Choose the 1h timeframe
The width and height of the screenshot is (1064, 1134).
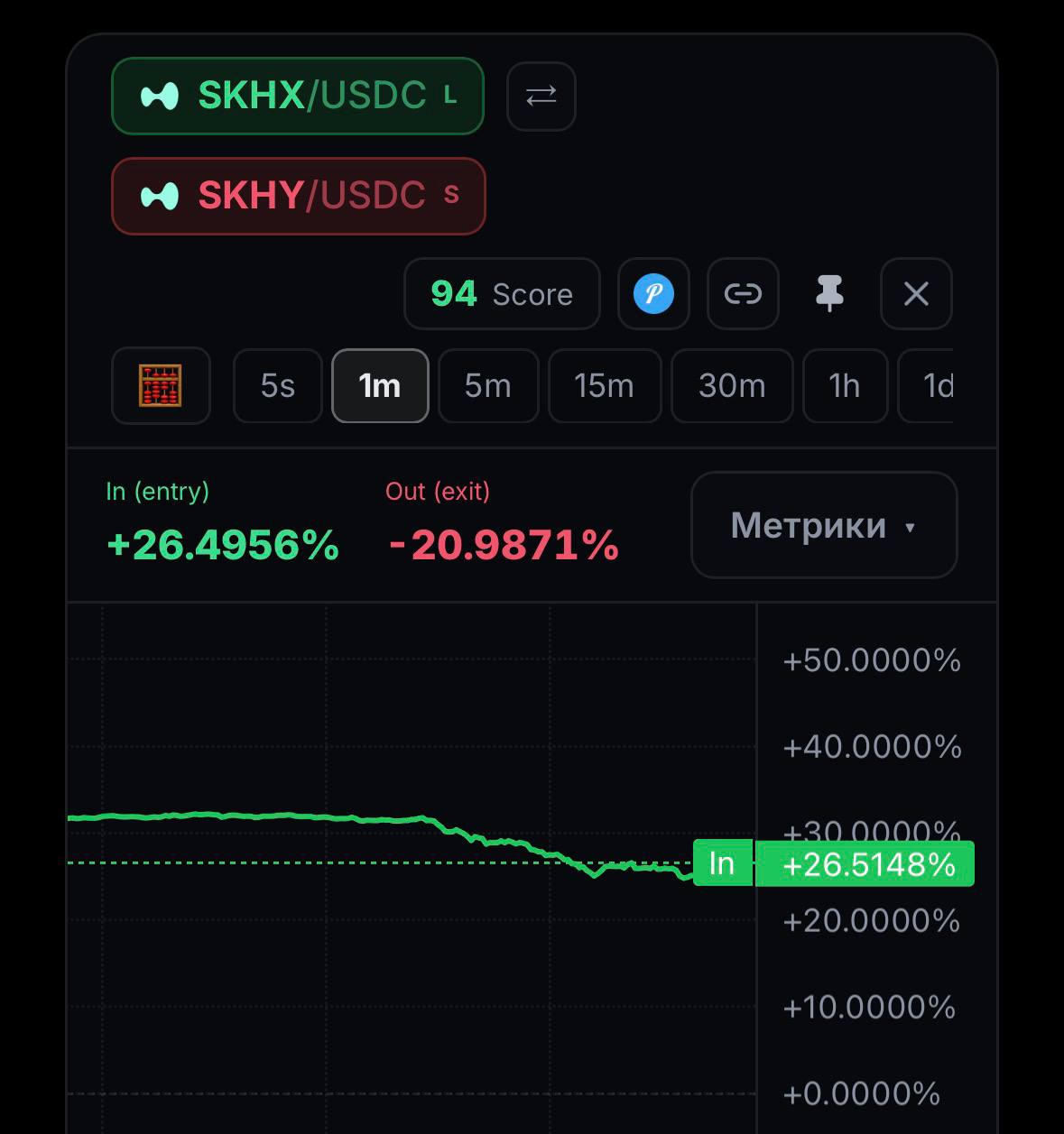coord(845,386)
